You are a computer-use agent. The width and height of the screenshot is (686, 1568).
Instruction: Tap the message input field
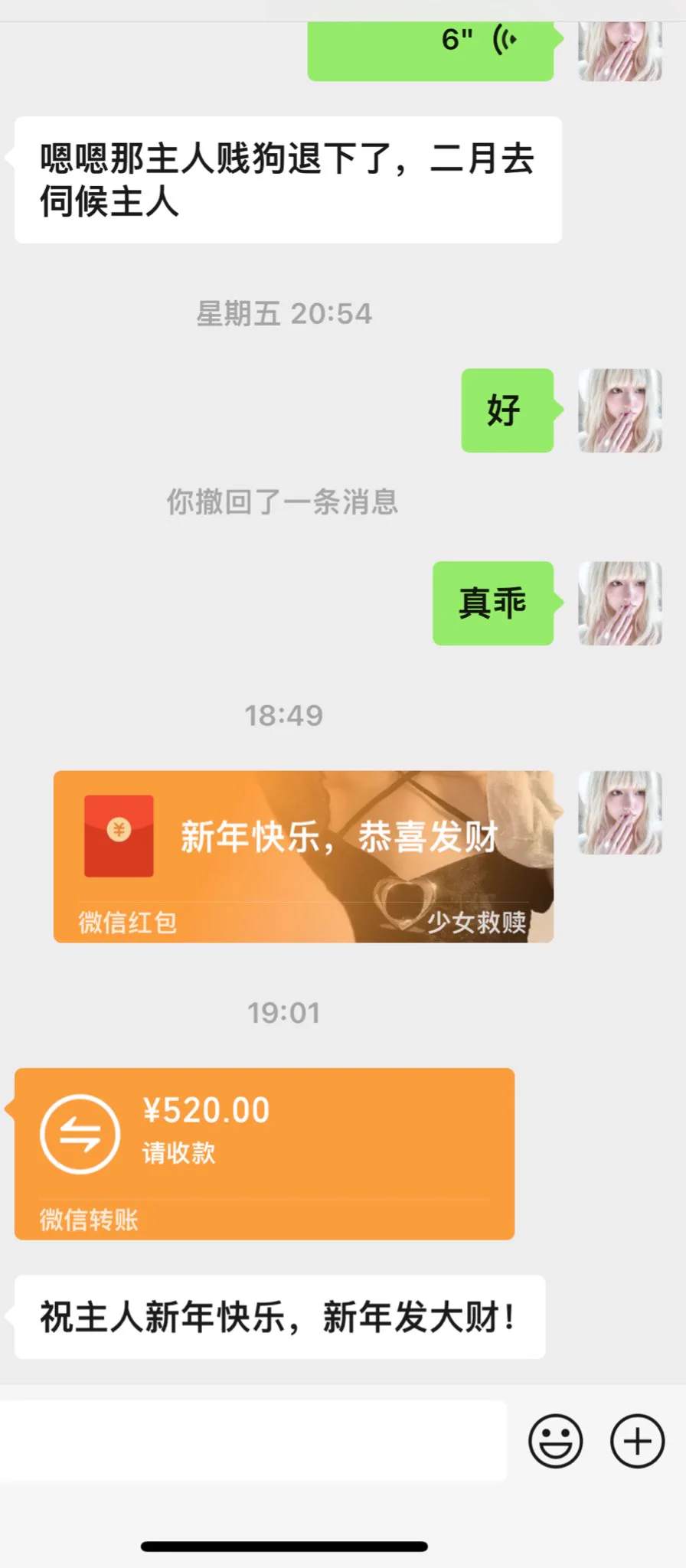(x=253, y=1441)
